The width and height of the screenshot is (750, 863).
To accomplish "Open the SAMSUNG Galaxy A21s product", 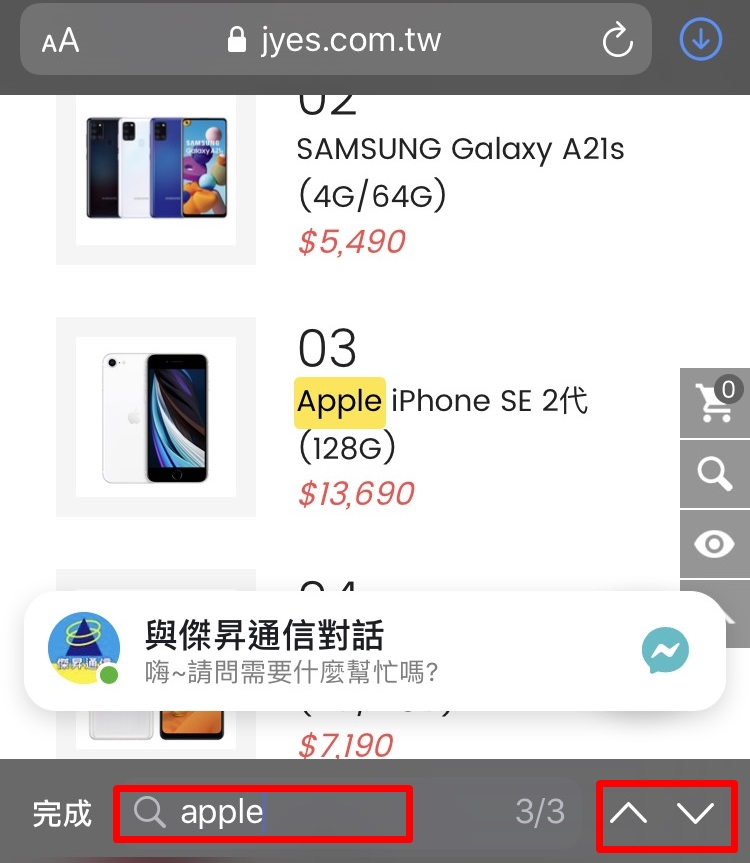I will pos(460,150).
